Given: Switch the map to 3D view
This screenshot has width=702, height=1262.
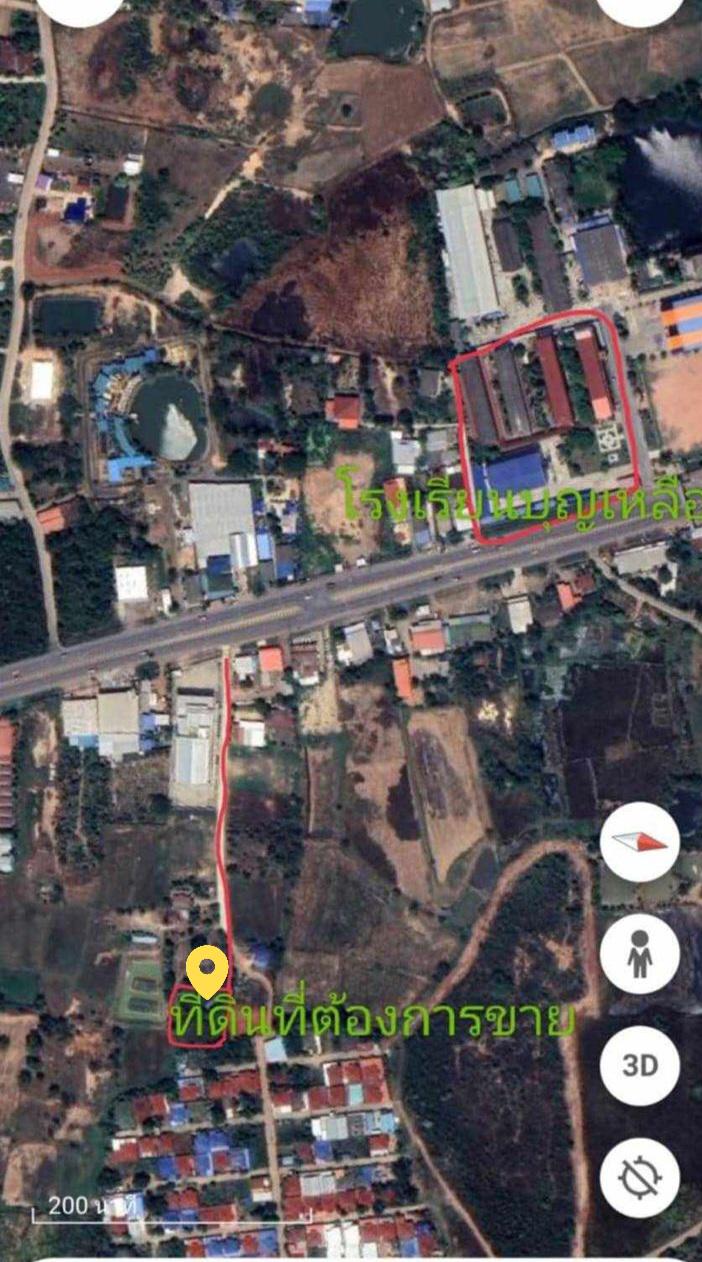Looking at the screenshot, I should [x=640, y=1066].
